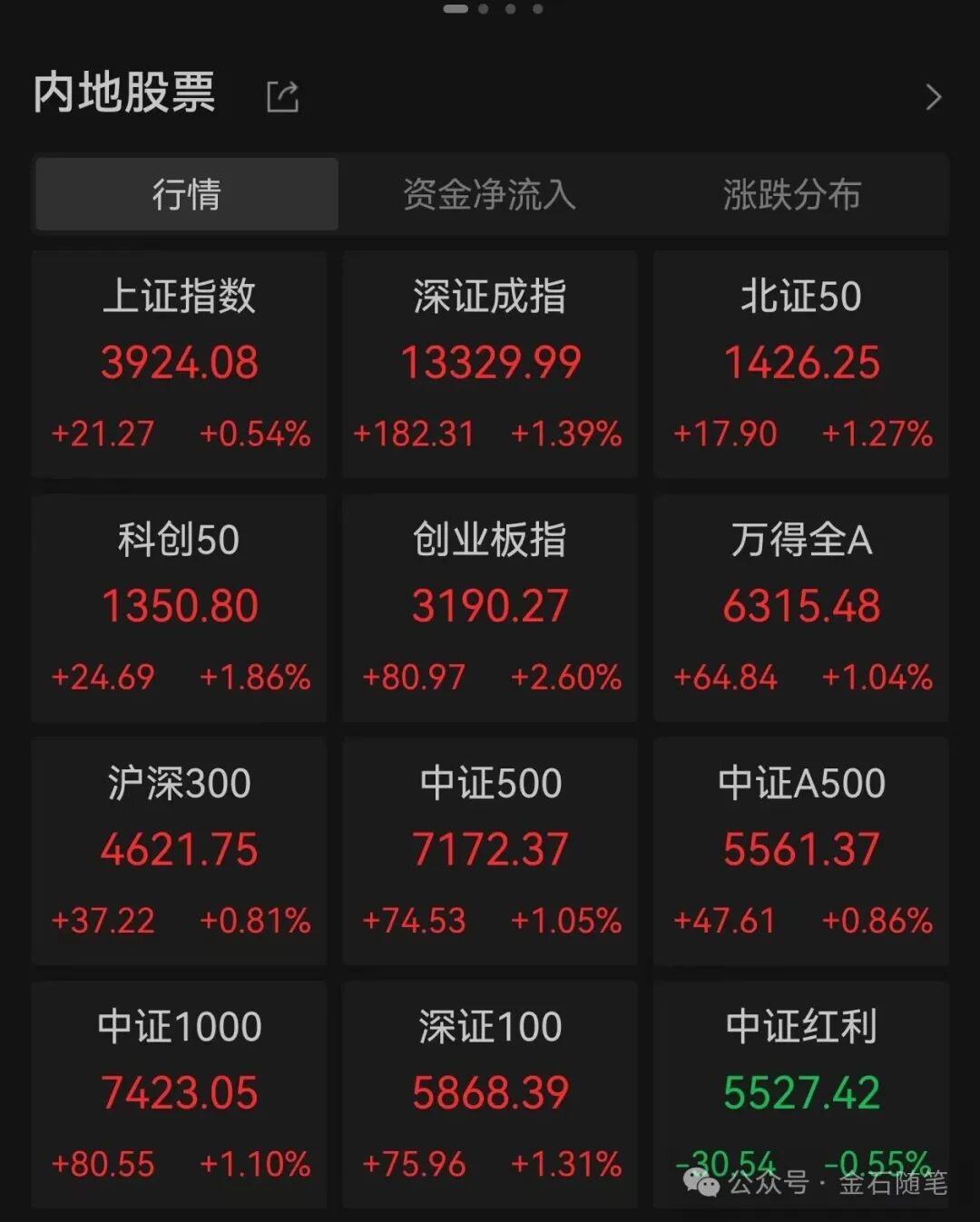The height and width of the screenshot is (1222, 980).
Task: Open the 沪深300 index card
Action: (x=180, y=851)
